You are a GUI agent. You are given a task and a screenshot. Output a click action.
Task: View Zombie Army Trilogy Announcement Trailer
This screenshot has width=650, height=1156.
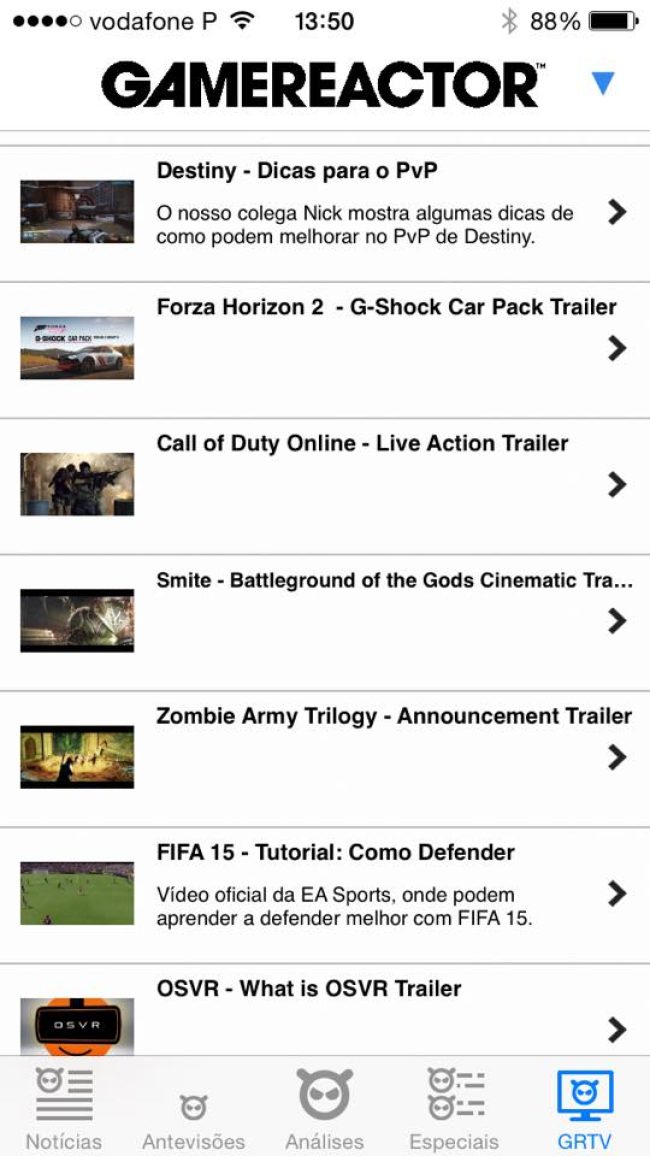(x=325, y=759)
